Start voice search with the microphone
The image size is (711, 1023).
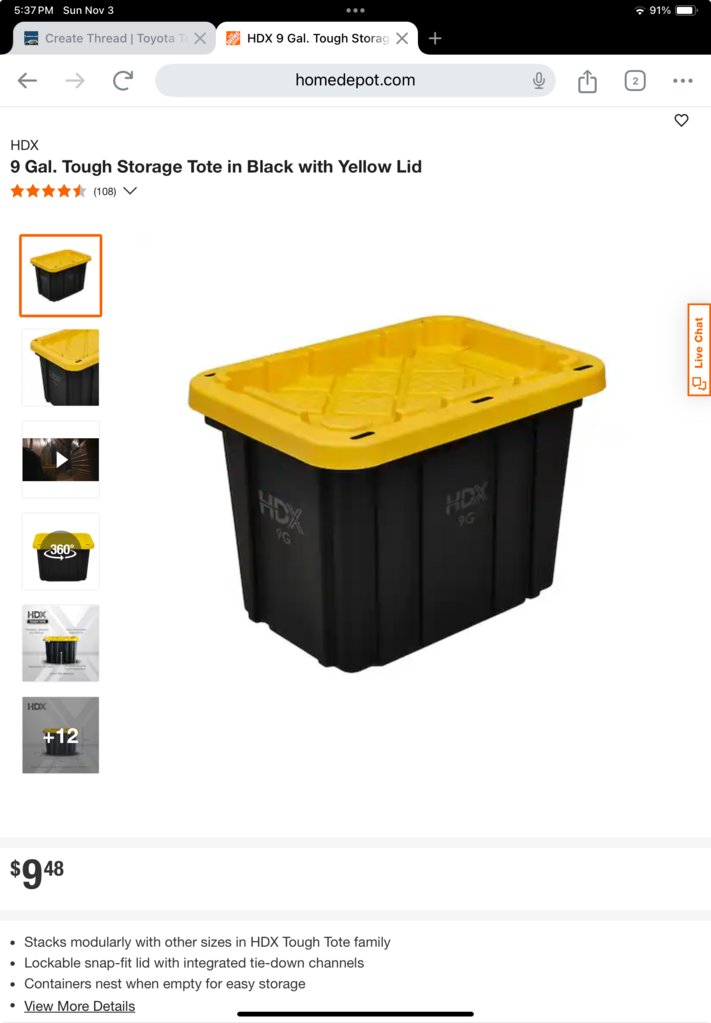539,81
